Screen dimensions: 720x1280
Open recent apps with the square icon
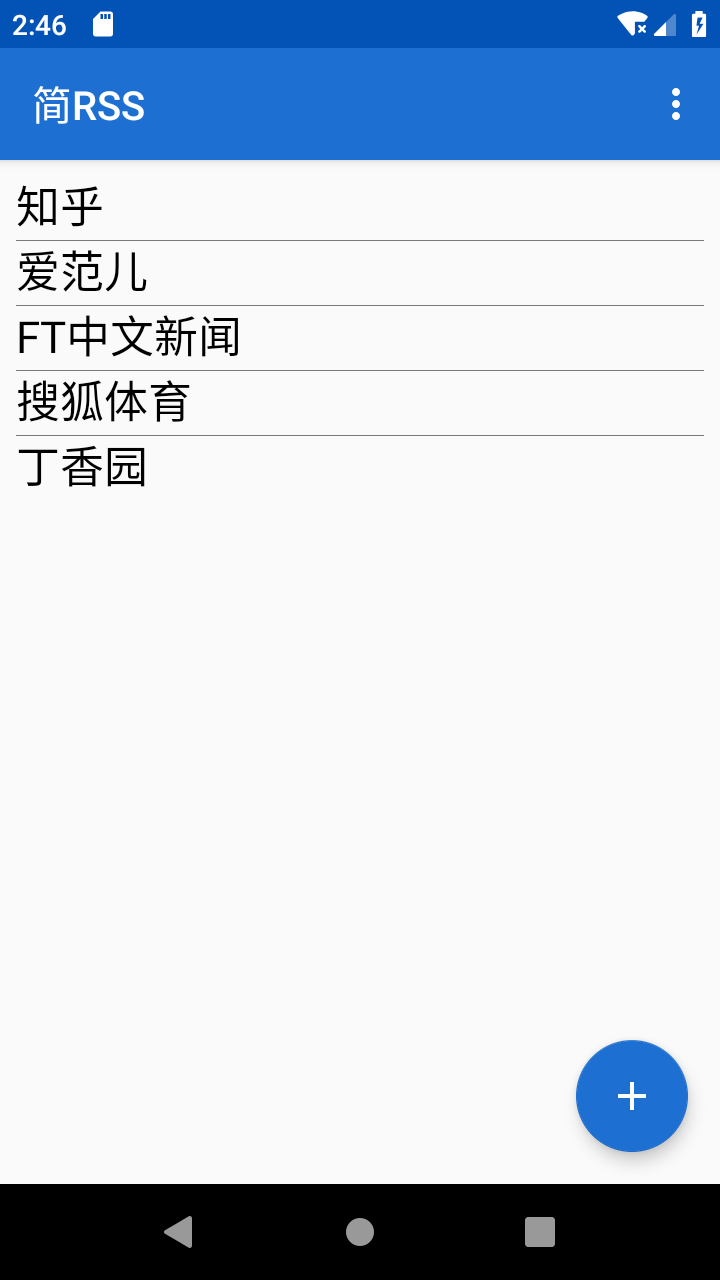click(x=539, y=1232)
